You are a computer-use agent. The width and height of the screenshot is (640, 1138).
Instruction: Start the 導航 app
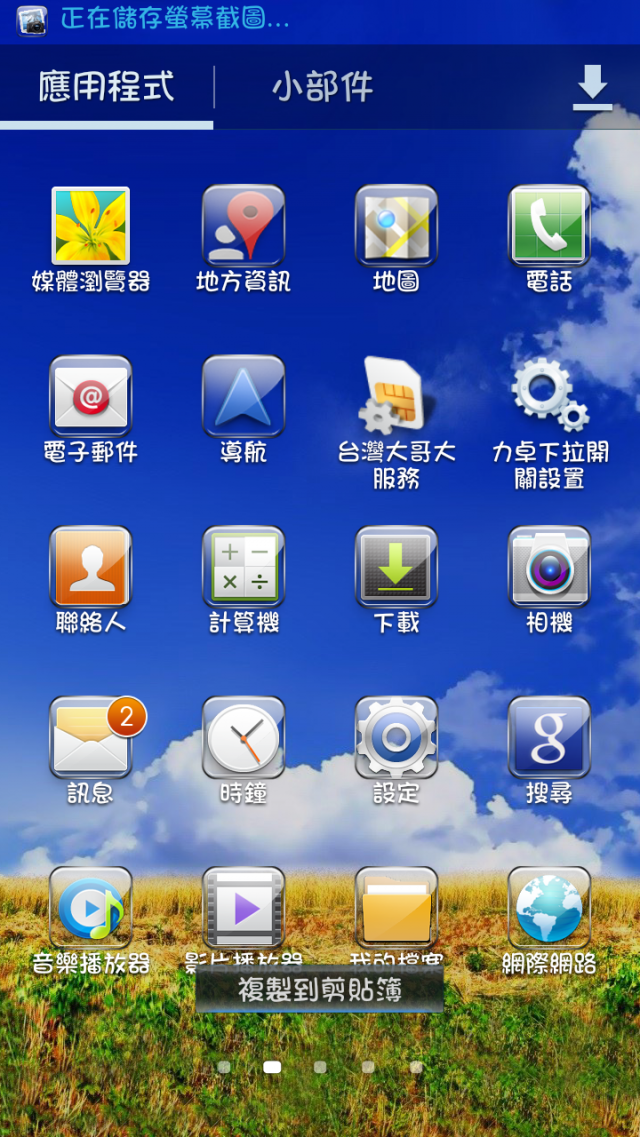point(243,397)
